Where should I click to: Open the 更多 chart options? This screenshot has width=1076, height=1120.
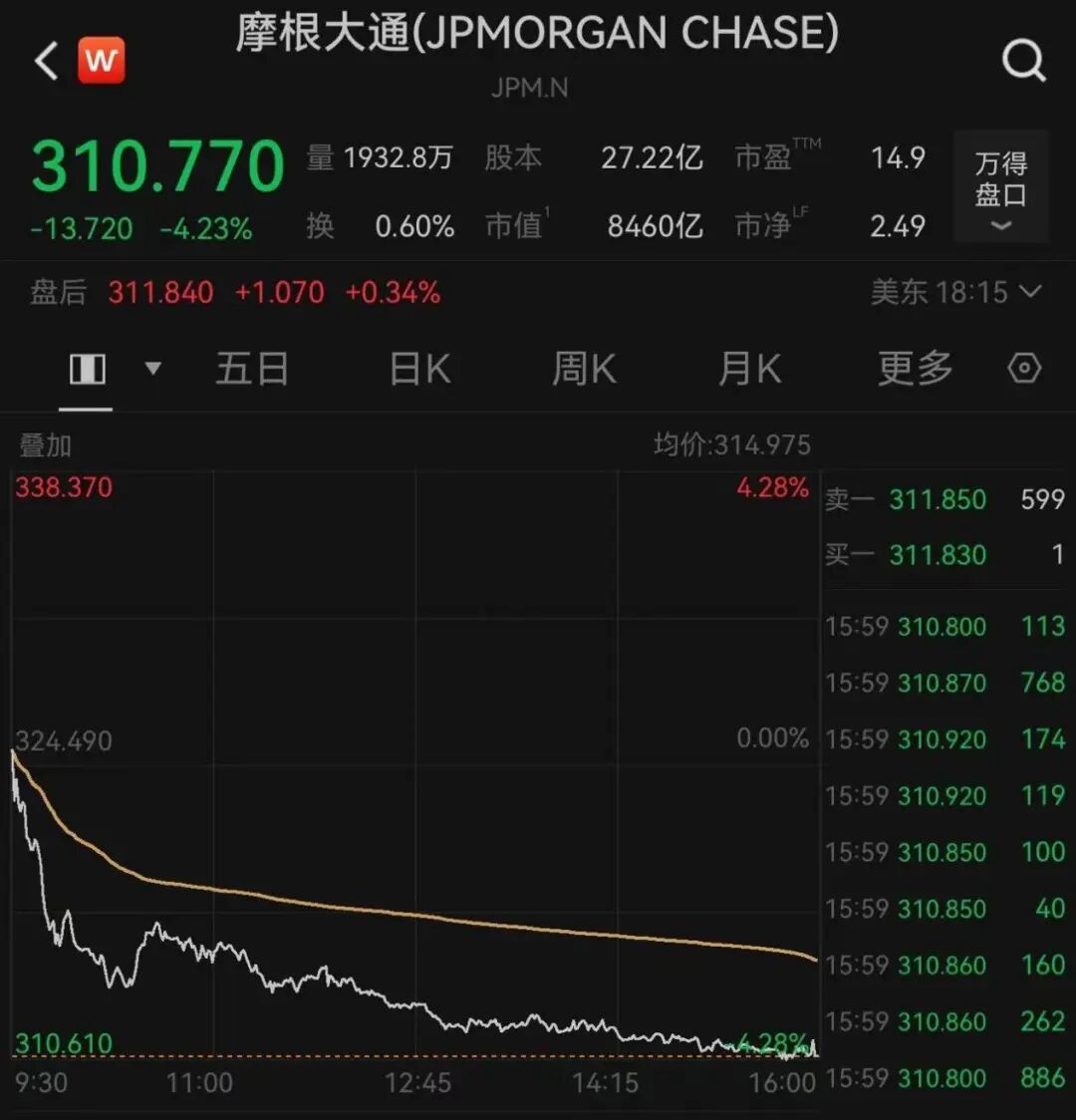click(x=915, y=370)
